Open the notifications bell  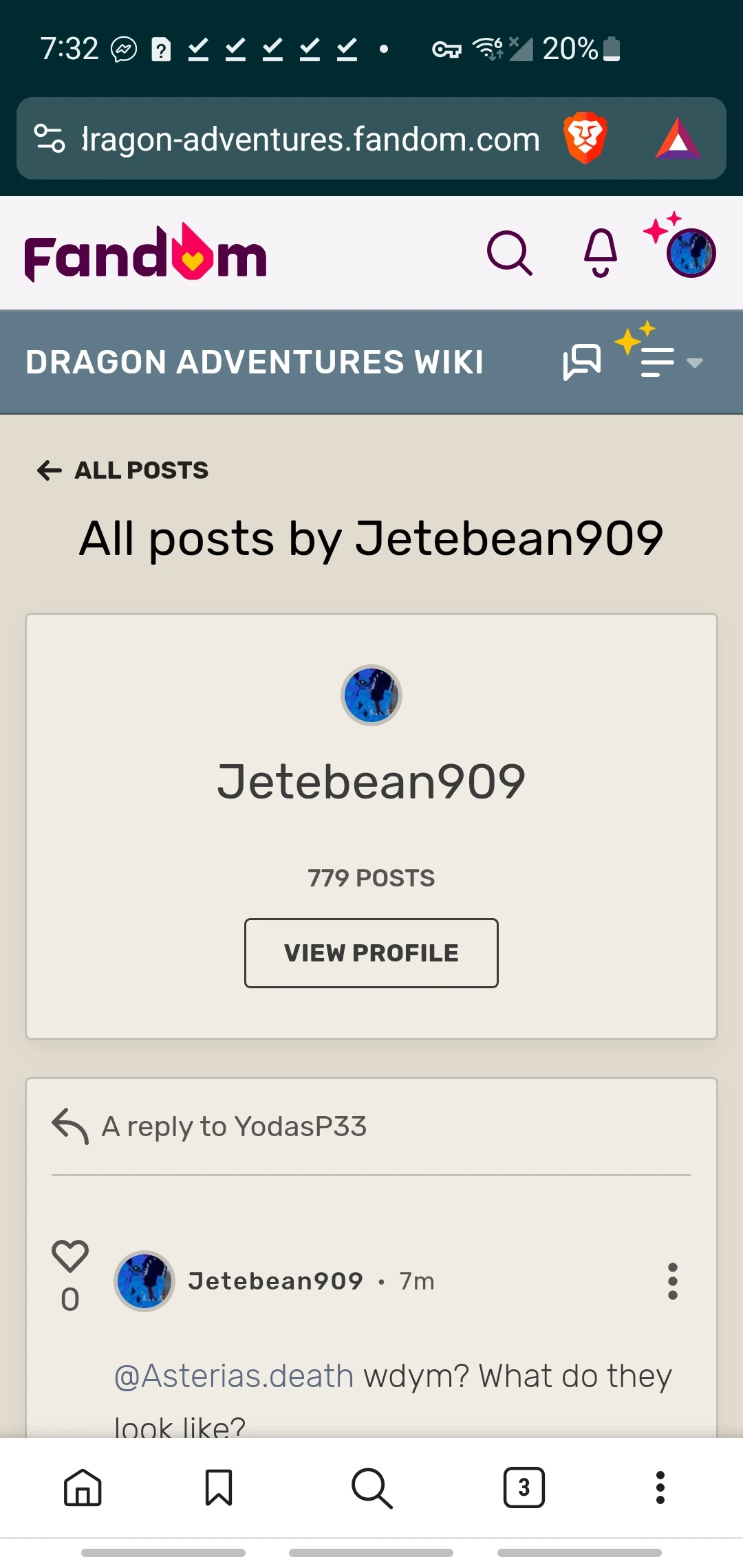pos(601,253)
